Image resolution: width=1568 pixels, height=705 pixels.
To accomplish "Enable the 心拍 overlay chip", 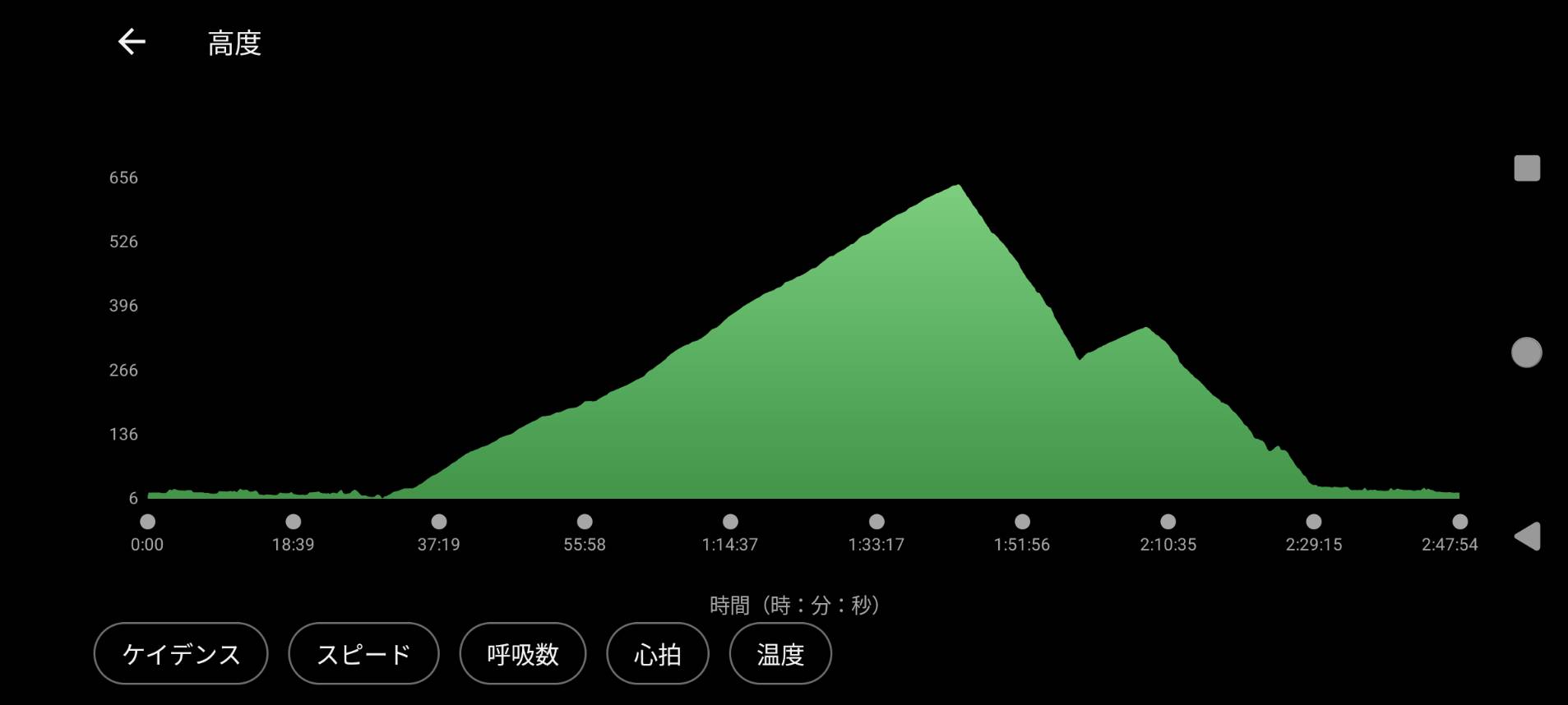I will point(657,653).
